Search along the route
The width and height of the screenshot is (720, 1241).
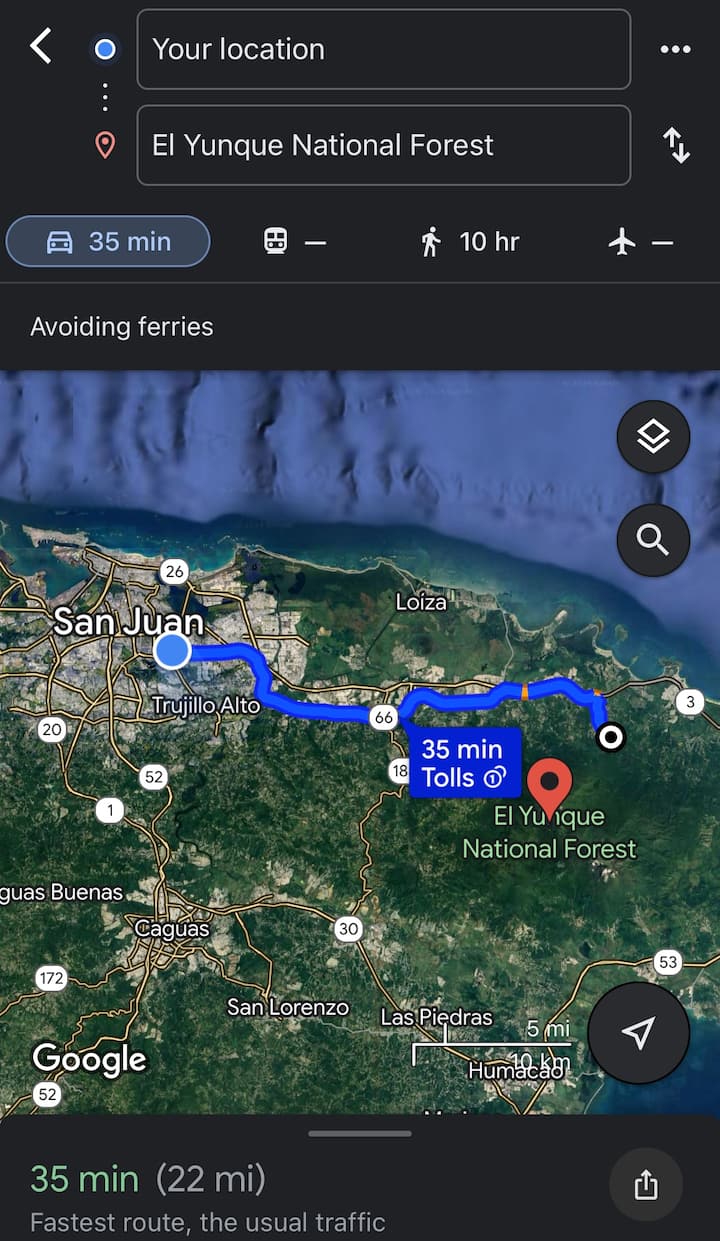point(653,540)
